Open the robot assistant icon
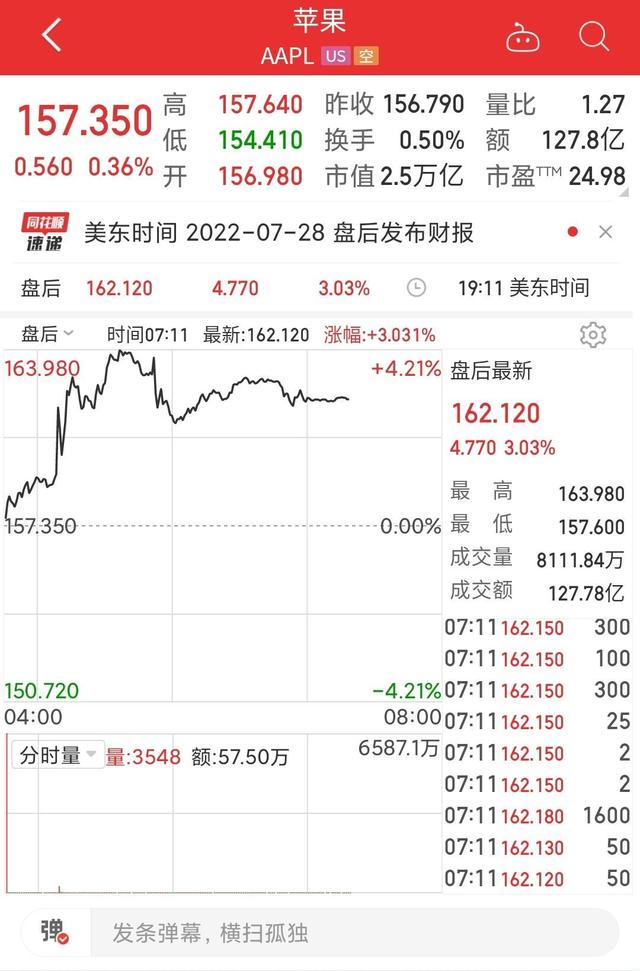This screenshot has height=971, width=640. [x=522, y=38]
